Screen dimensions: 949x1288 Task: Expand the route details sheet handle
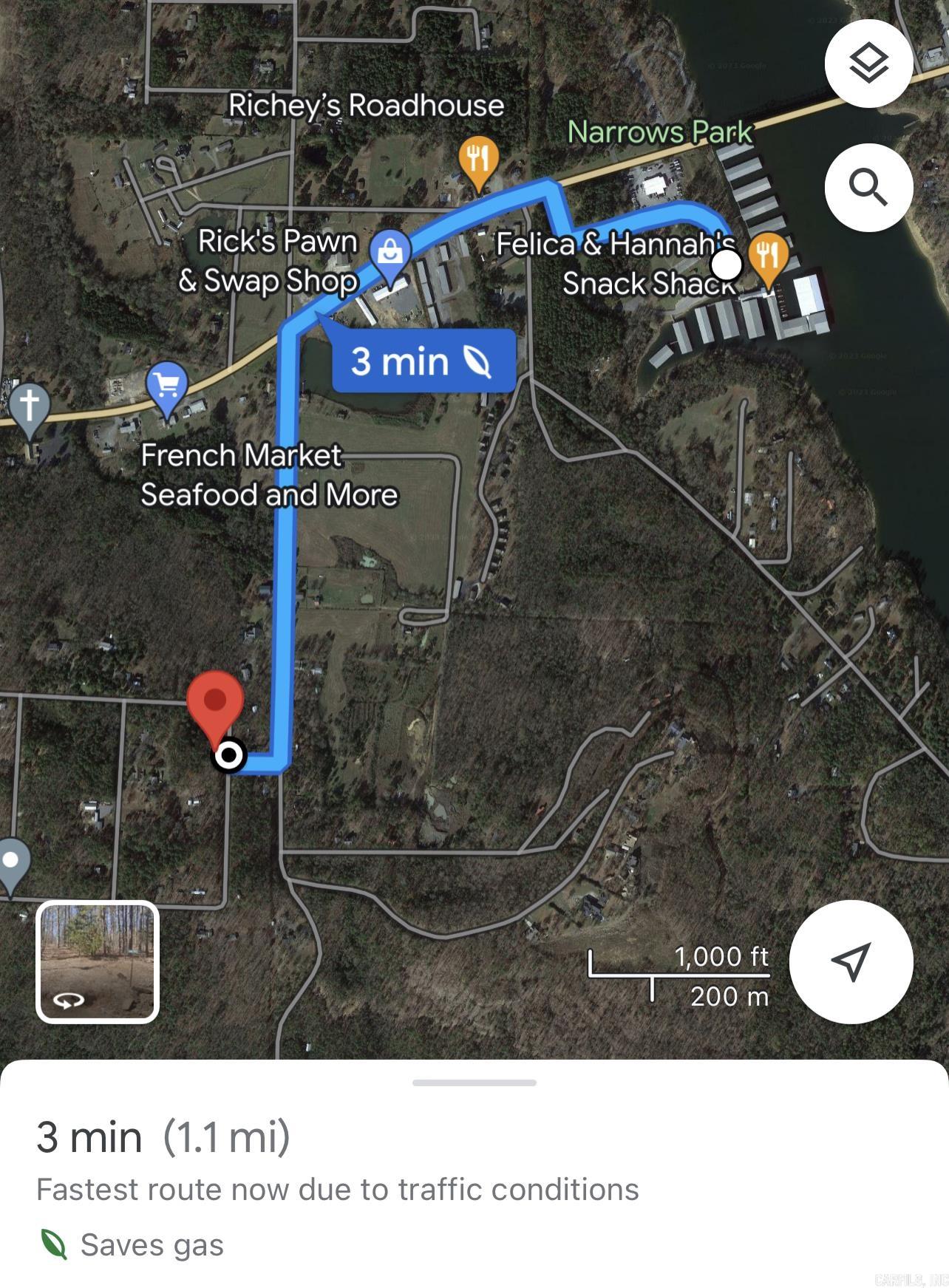tap(475, 1083)
